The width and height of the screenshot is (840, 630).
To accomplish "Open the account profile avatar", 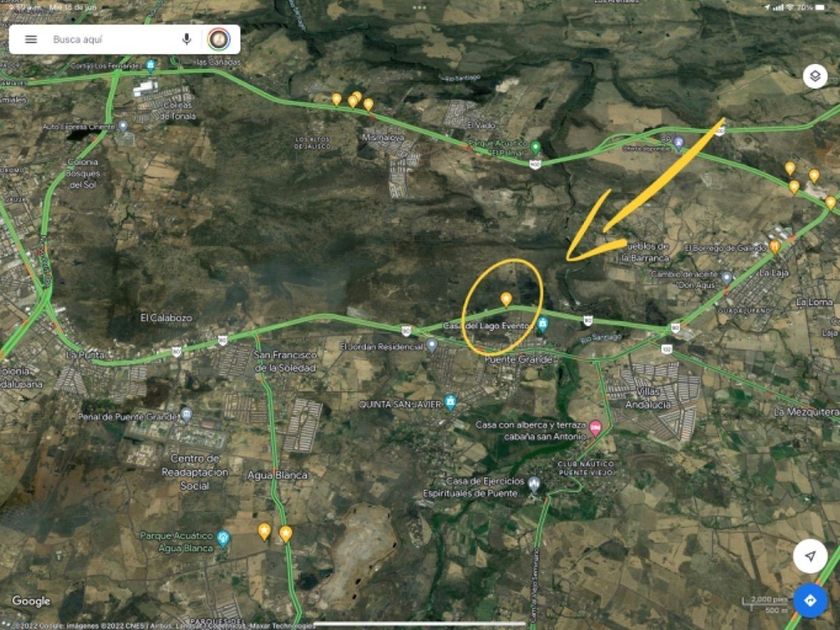I will click(x=219, y=39).
